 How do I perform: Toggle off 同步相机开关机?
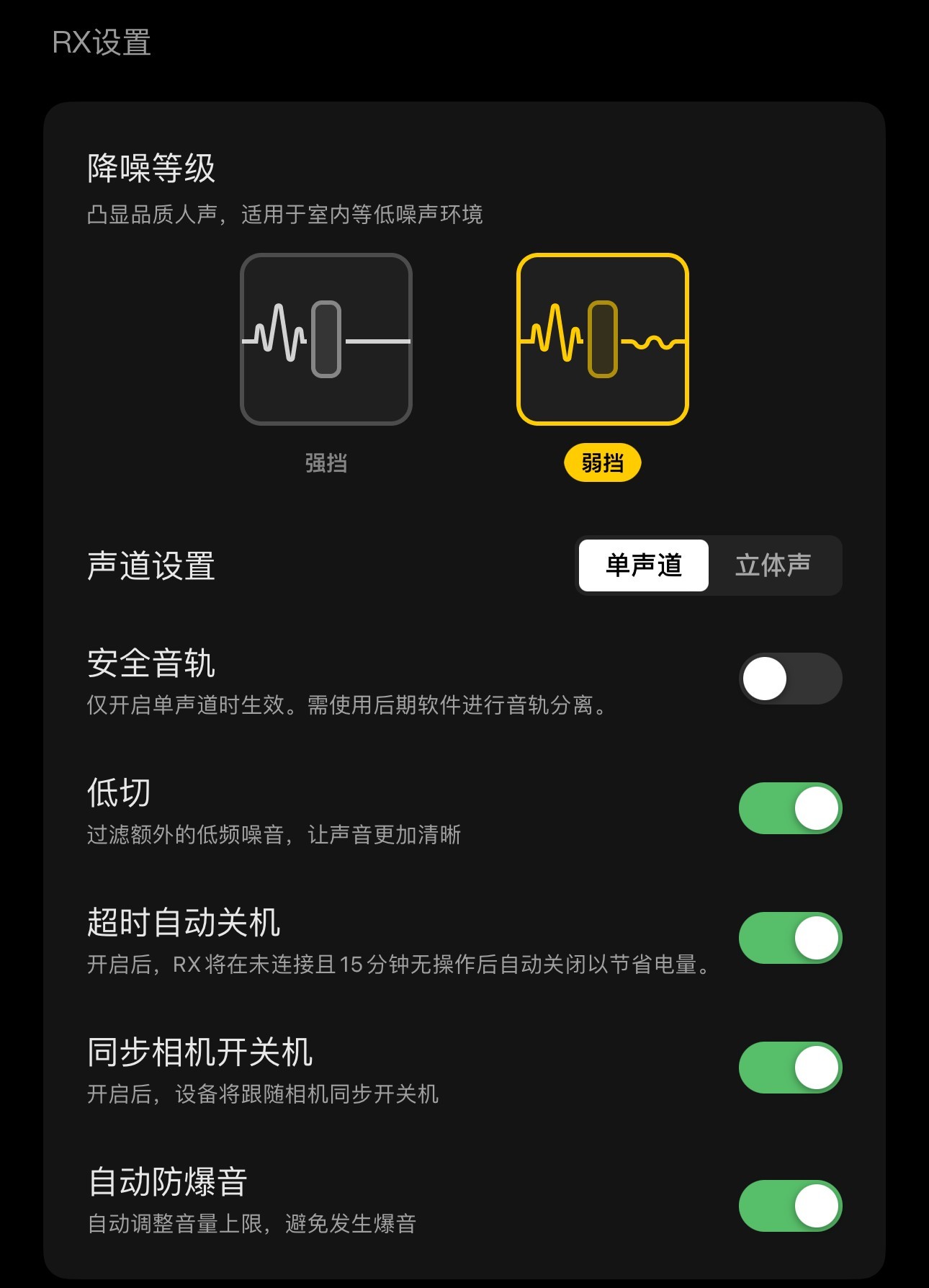[x=790, y=1068]
